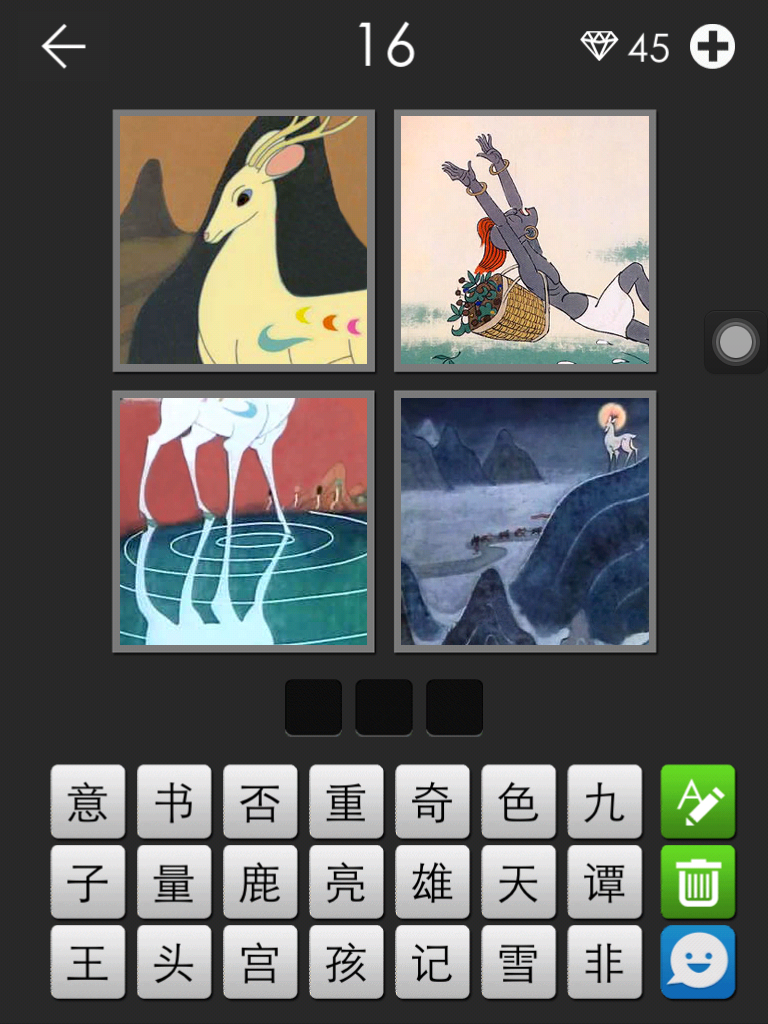Select the character tile 鹿

pyautogui.click(x=260, y=882)
